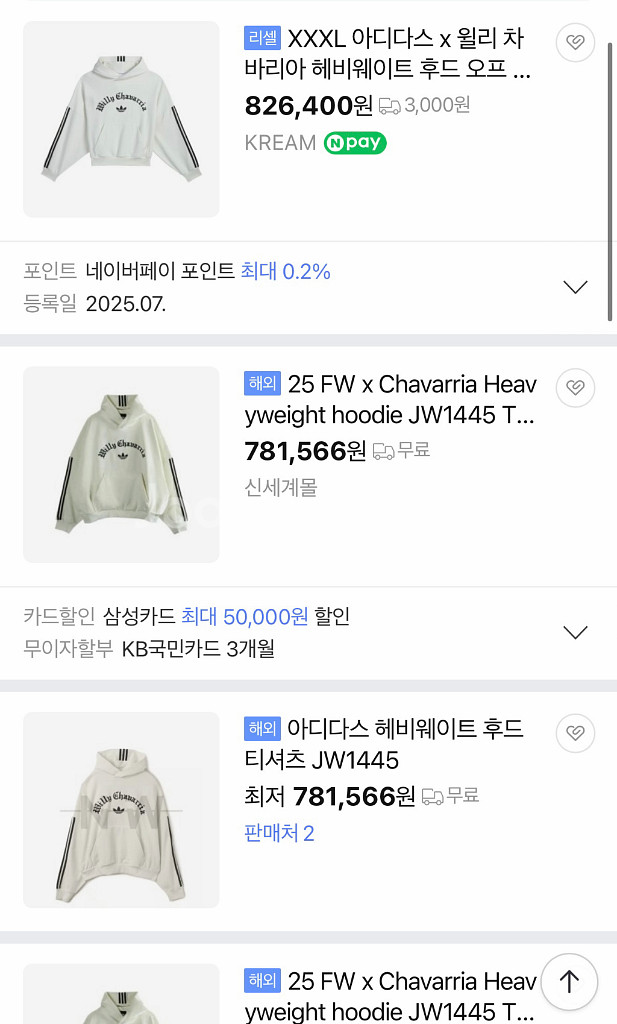The height and width of the screenshot is (1024, 617).
Task: Open the 아디다스 헤비웨이트 후드 티셔츠 JW1445 listing
Action: click(384, 744)
